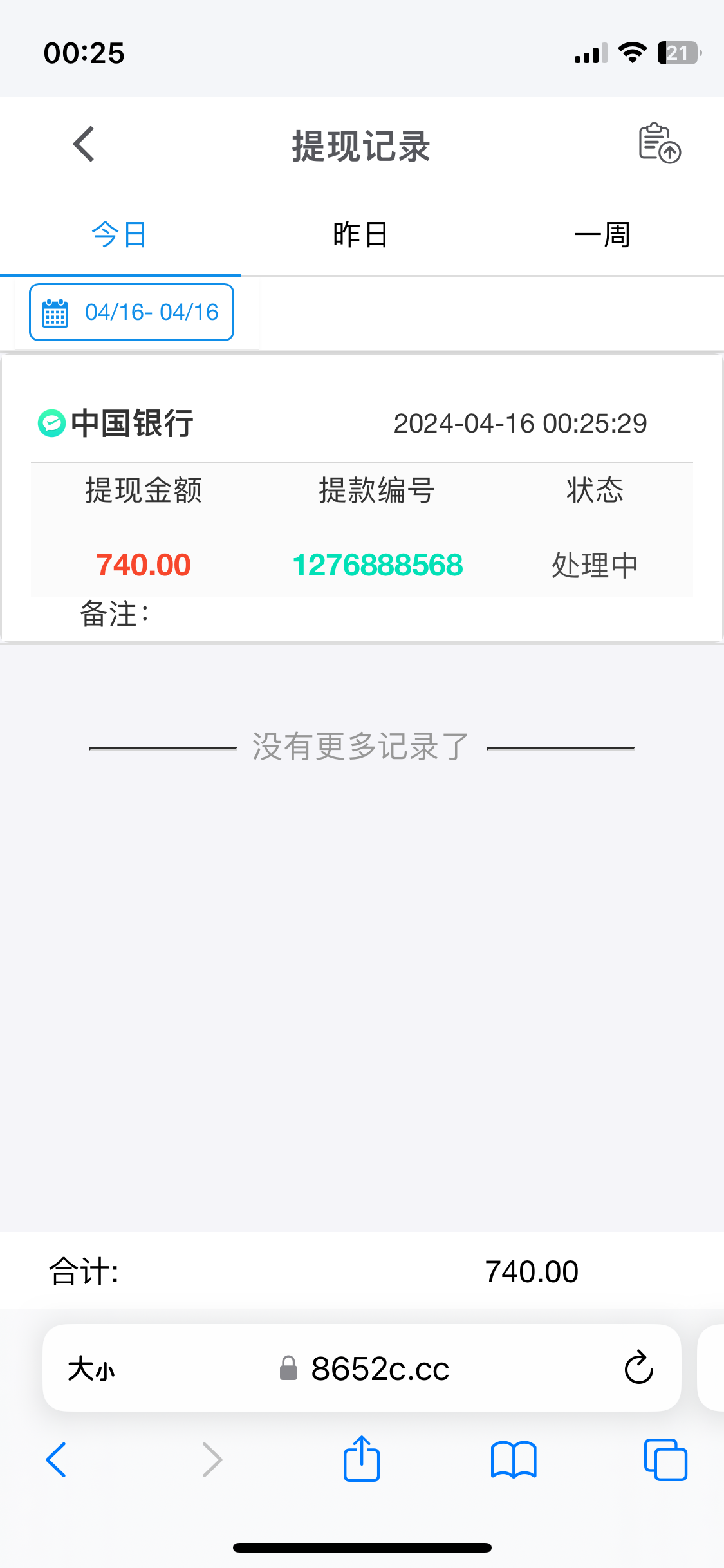Open the 中国银行 withdrawal record card
Screen dimensions: 724x1568
pos(361,499)
